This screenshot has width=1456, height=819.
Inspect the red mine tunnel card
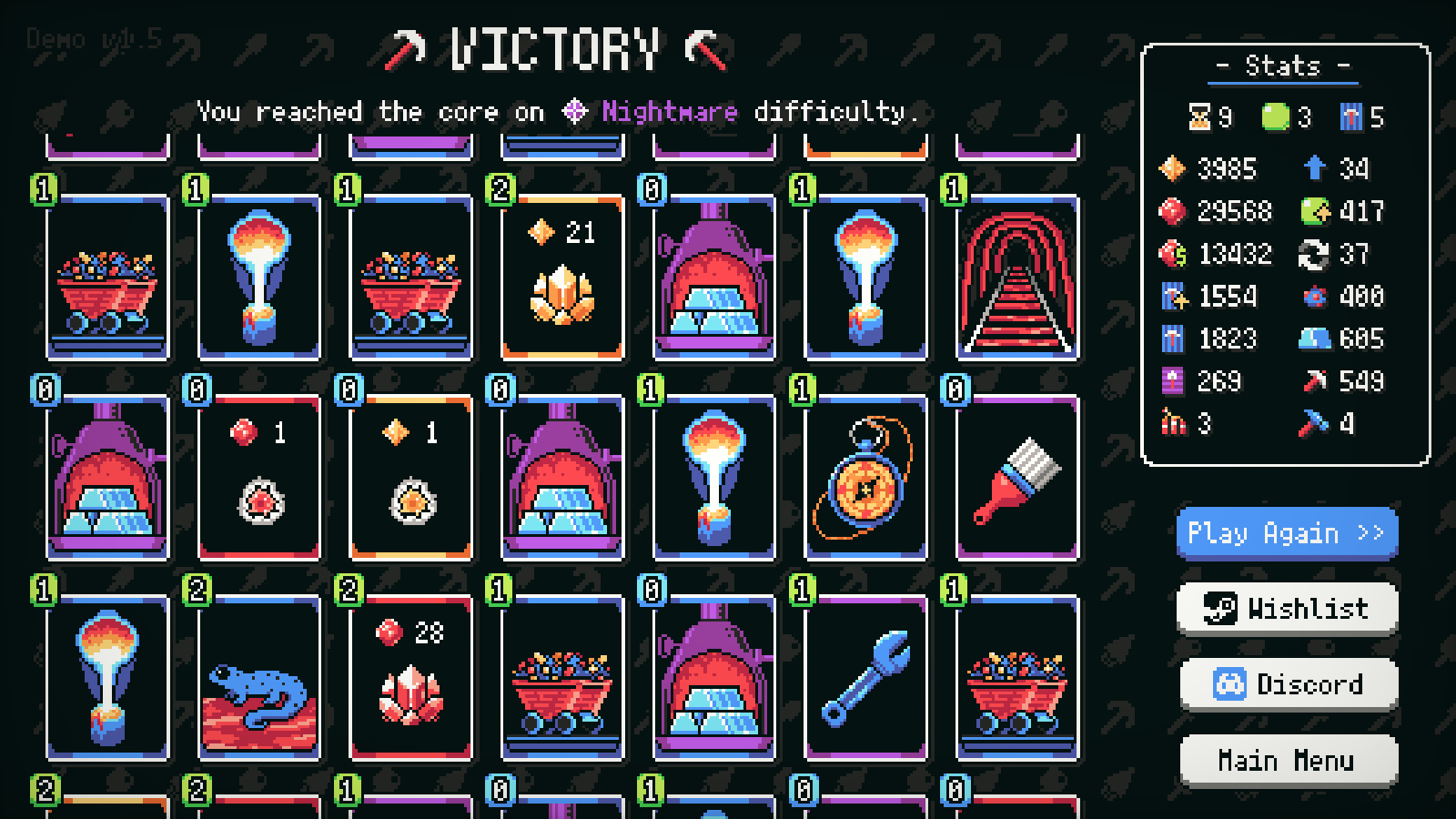pyautogui.click(x=1017, y=278)
